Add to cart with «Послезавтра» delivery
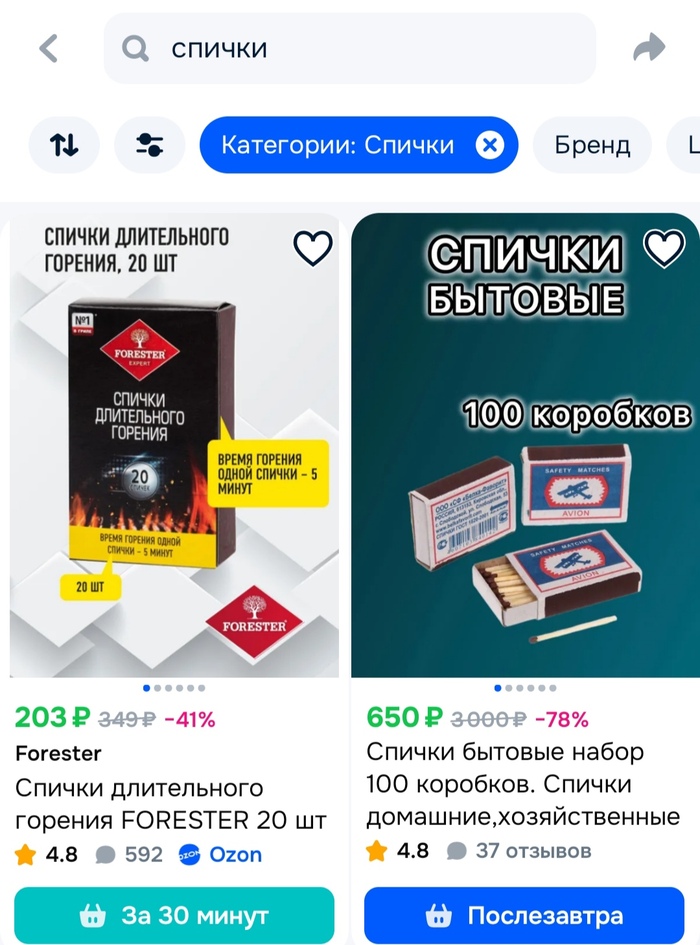The image size is (700, 945). (525, 915)
